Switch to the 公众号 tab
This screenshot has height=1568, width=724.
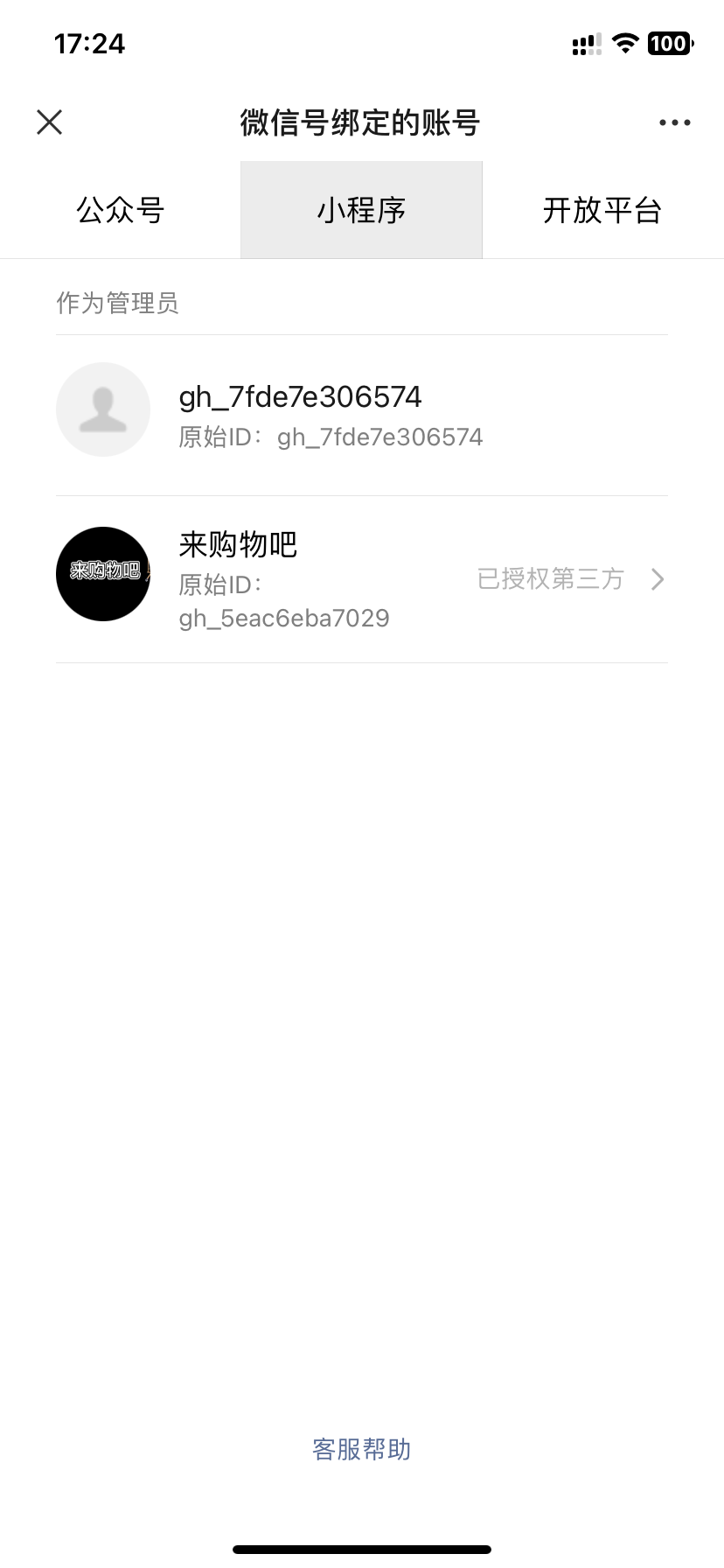pyautogui.click(x=121, y=210)
